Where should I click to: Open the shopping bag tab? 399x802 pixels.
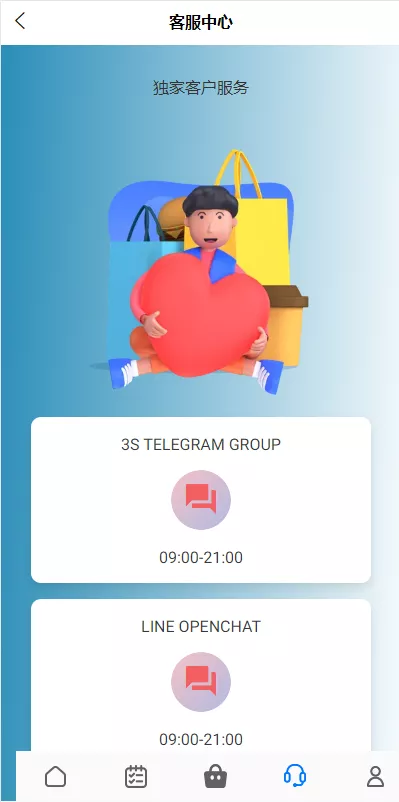(215, 776)
